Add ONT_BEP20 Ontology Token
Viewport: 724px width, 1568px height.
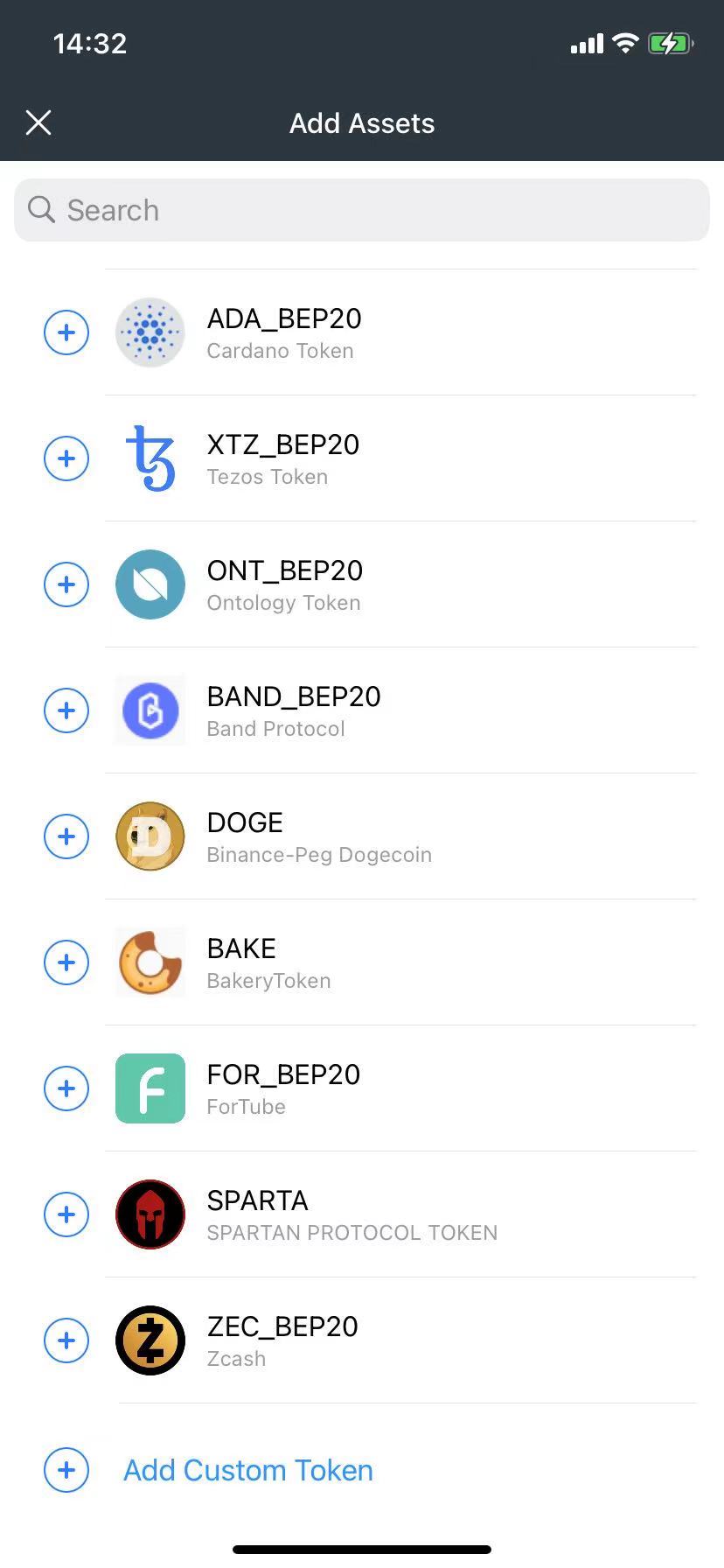[x=66, y=584]
